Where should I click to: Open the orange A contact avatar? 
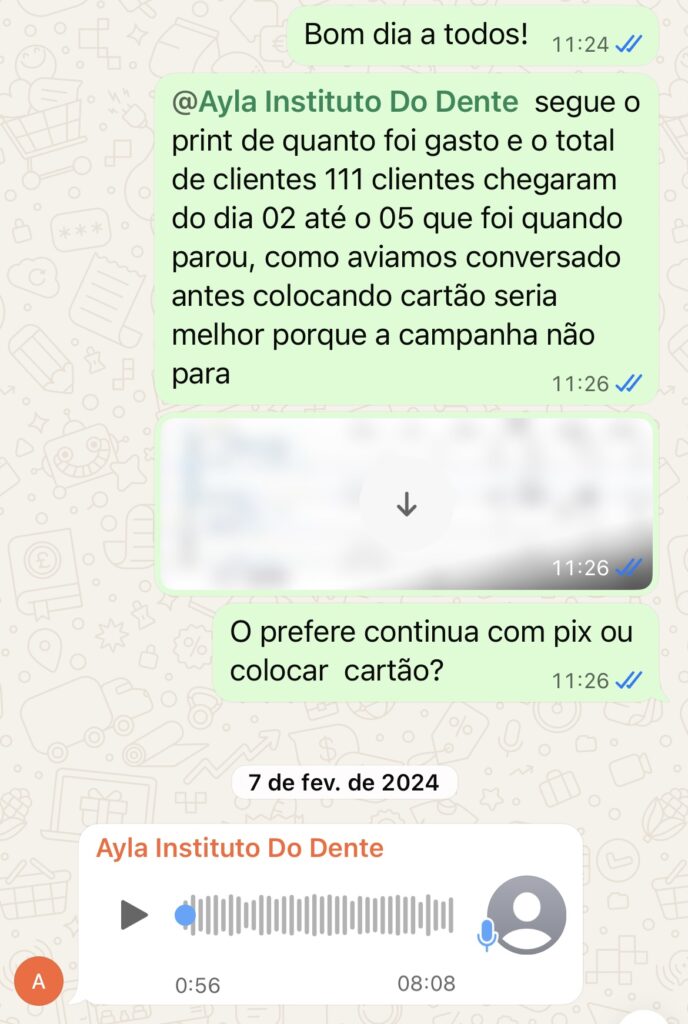(39, 981)
